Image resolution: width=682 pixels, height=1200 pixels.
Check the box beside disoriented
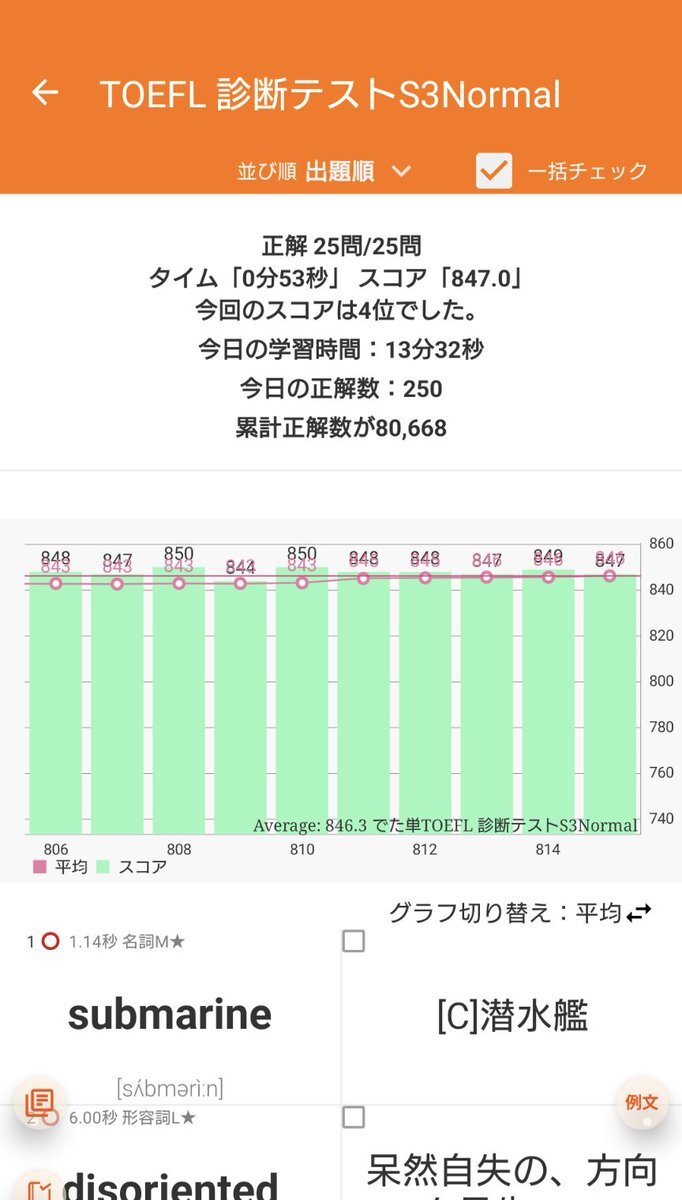pyautogui.click(x=353, y=1117)
